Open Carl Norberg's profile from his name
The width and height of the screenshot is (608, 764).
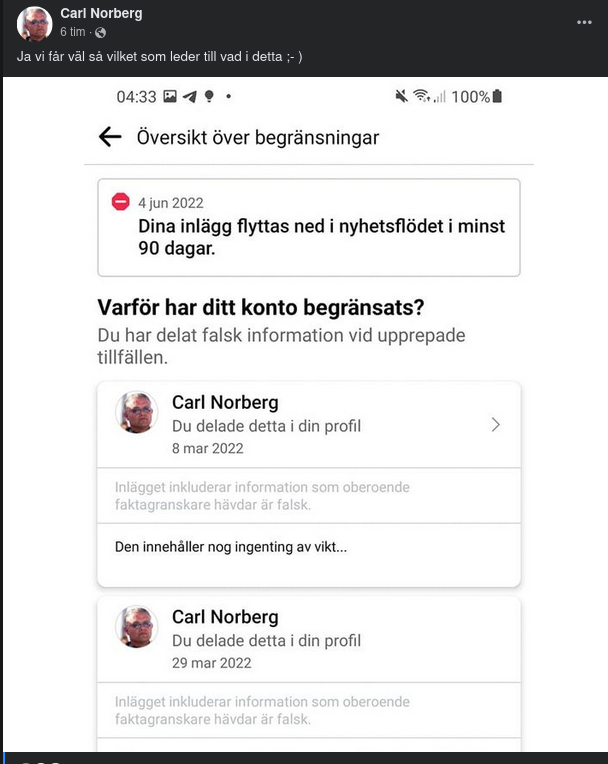point(101,14)
